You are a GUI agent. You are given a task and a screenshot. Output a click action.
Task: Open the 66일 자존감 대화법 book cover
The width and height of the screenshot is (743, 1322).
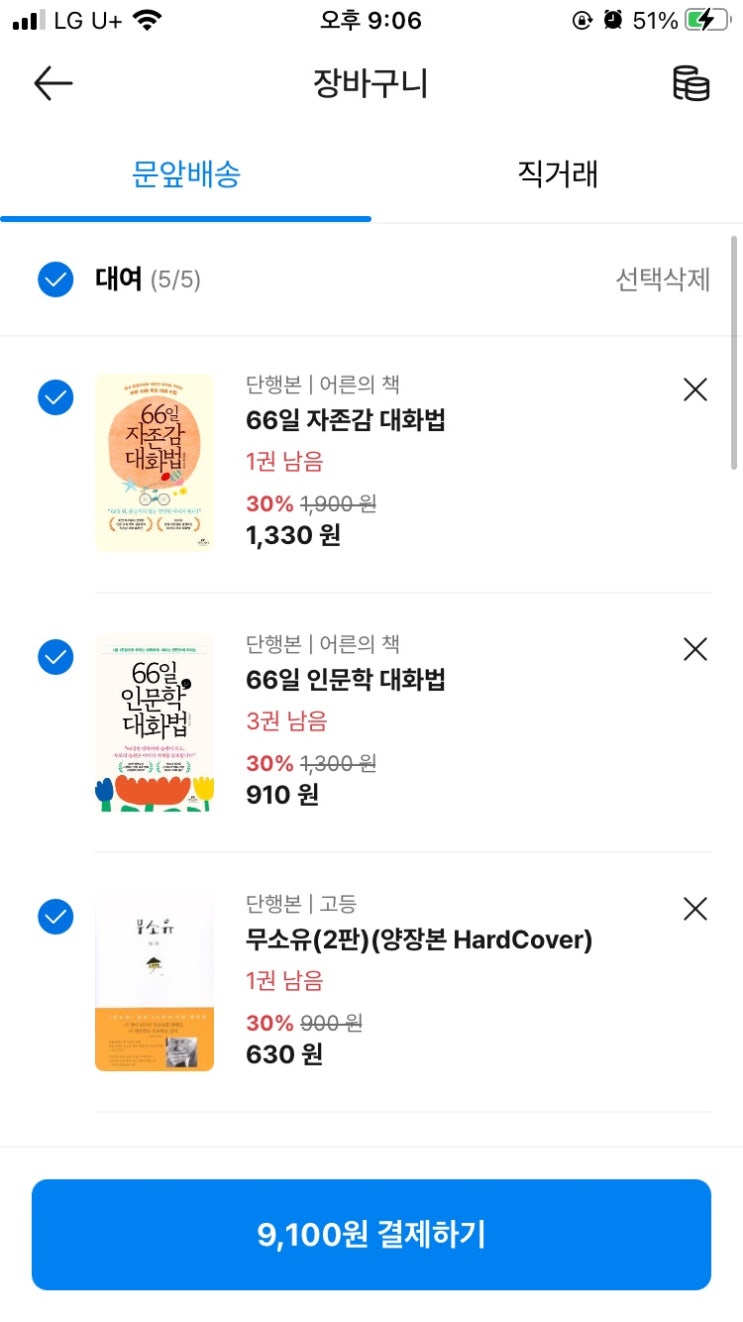click(x=155, y=463)
